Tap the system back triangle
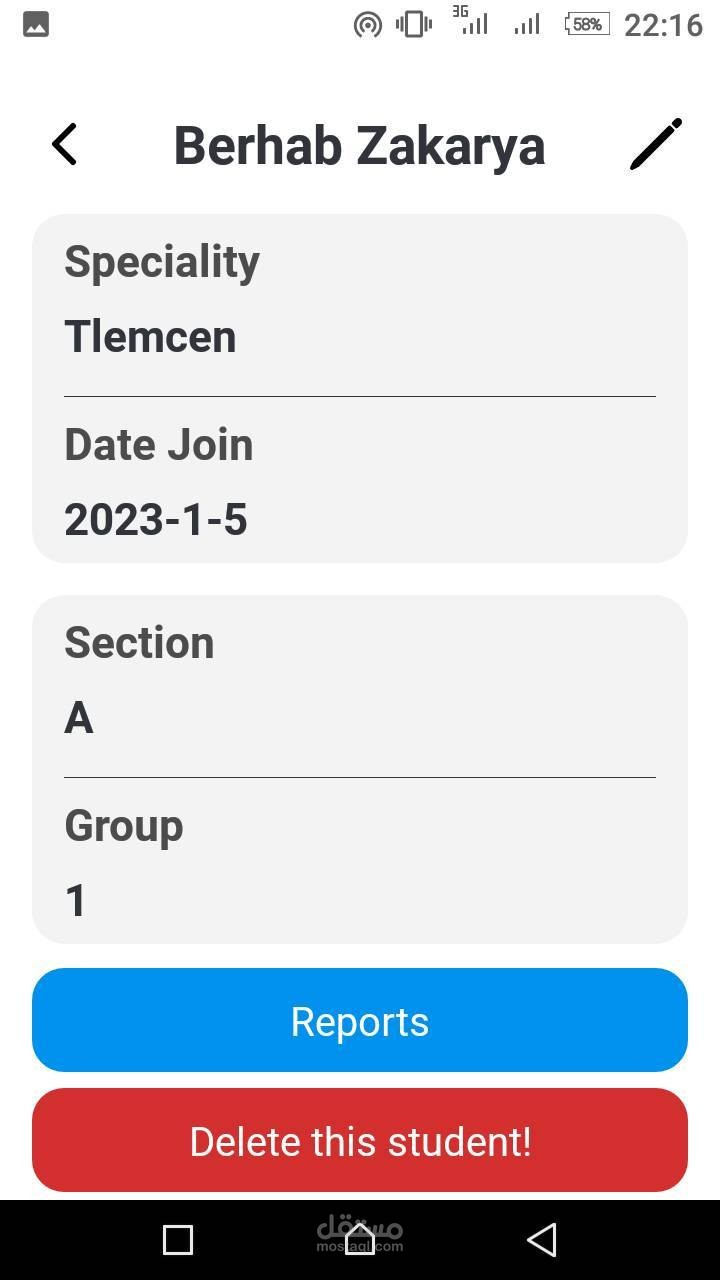 [541, 1240]
